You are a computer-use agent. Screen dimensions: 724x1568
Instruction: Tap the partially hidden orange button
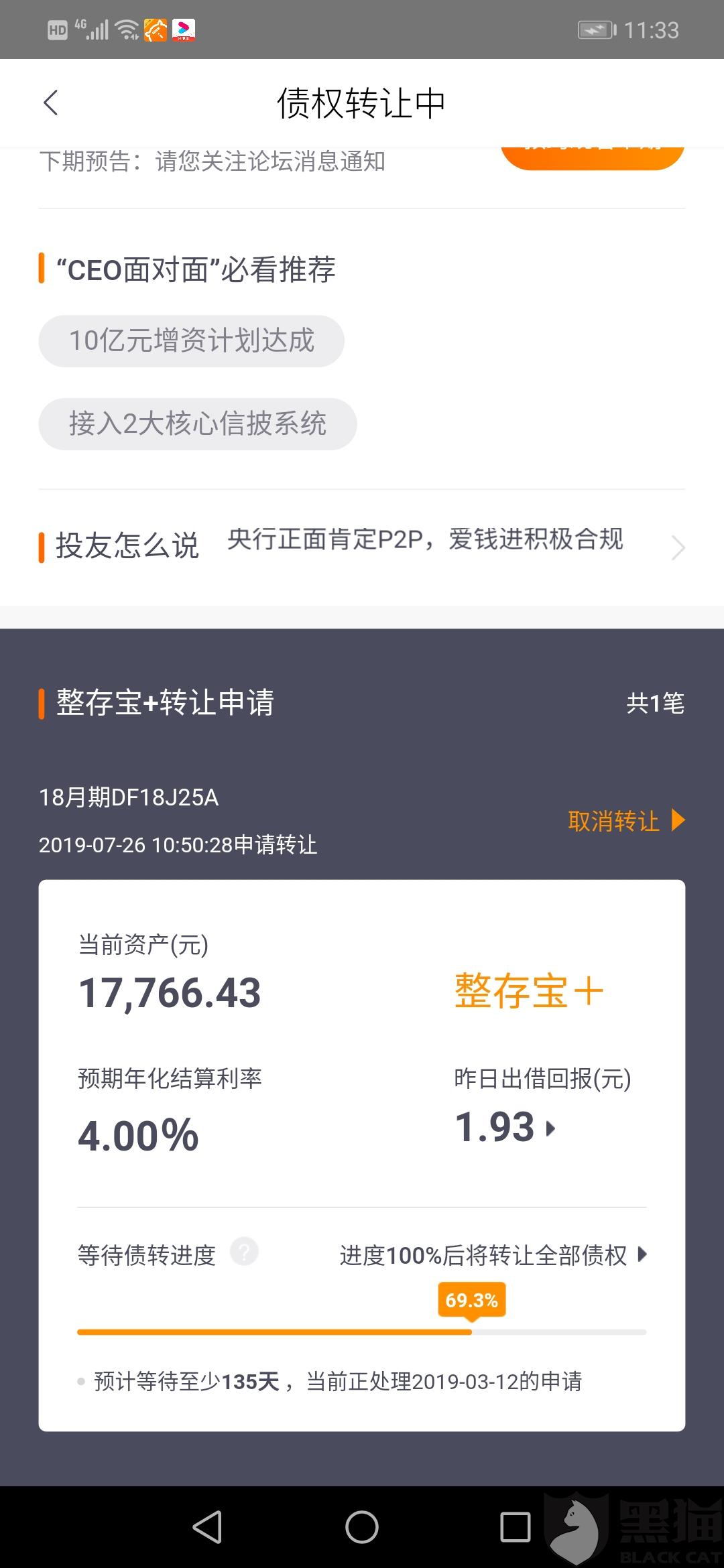point(593,158)
